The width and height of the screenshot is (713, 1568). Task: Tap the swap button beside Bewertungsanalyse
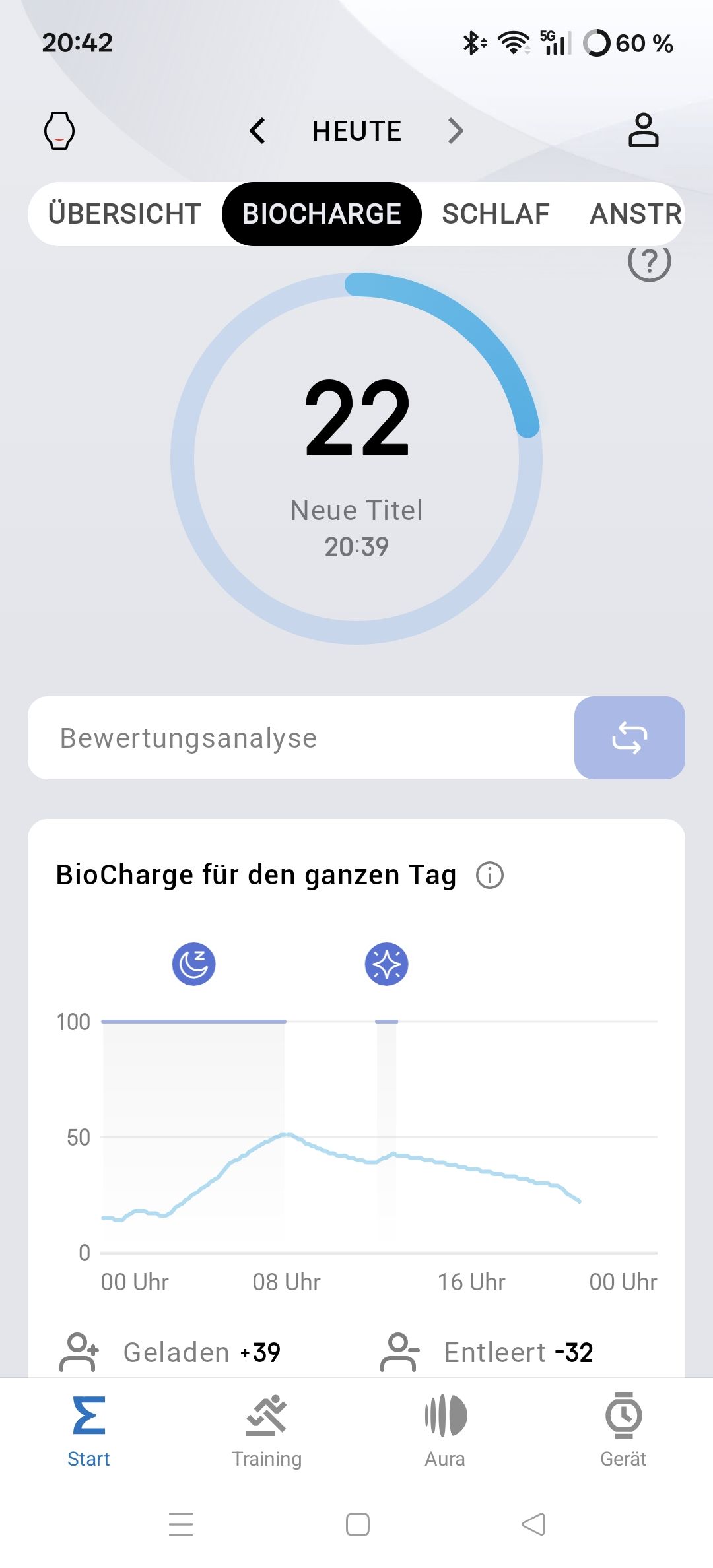pyautogui.click(x=629, y=738)
